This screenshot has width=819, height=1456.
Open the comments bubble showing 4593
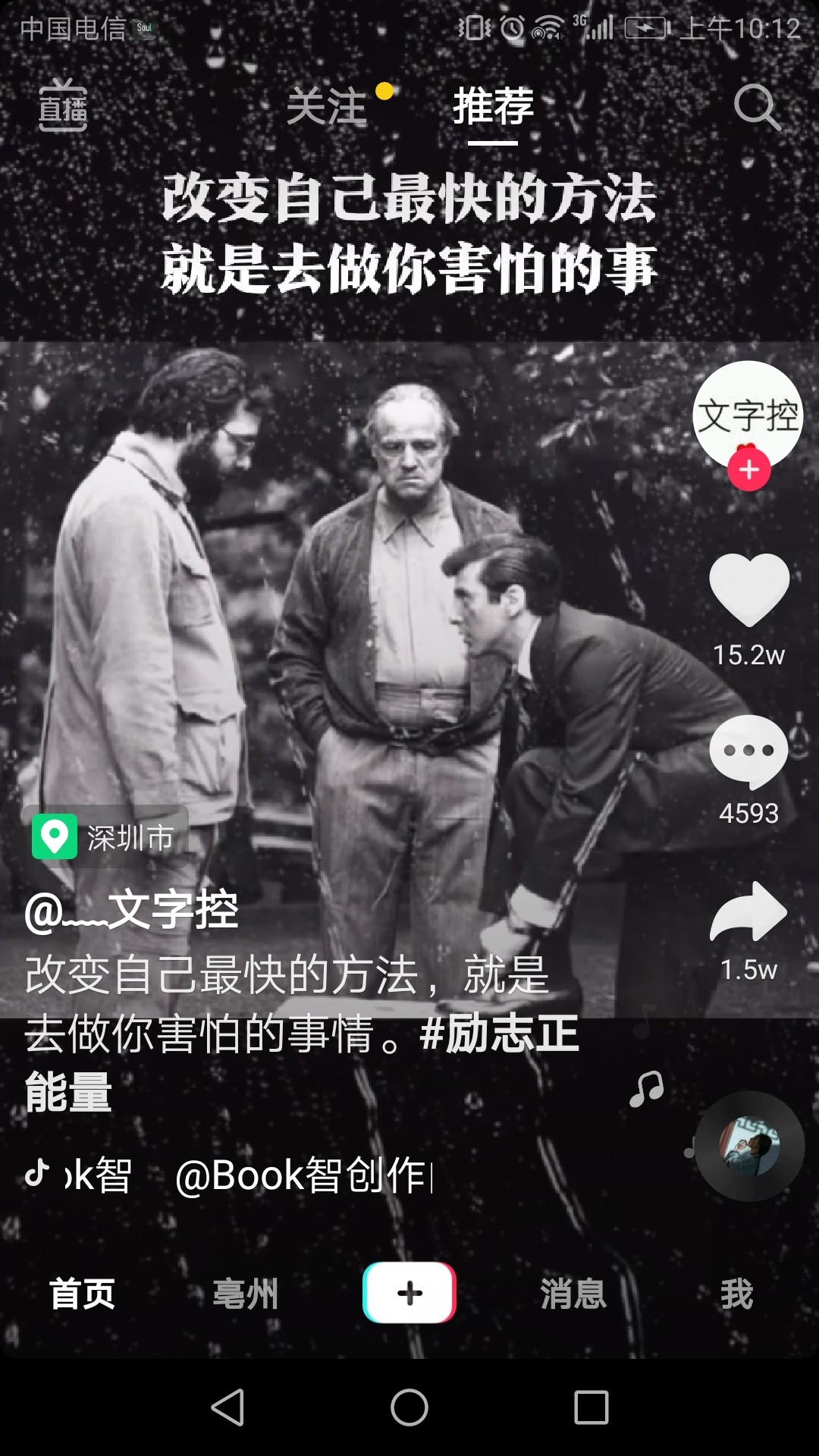[x=749, y=751]
